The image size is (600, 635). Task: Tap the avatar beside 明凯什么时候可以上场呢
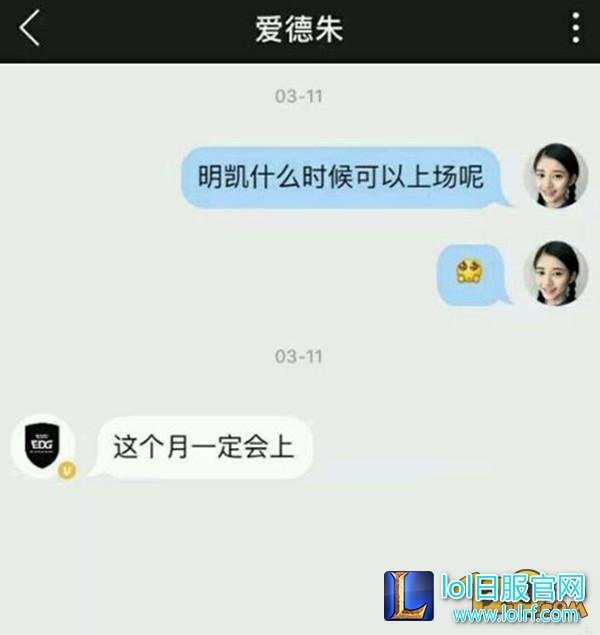tap(556, 176)
